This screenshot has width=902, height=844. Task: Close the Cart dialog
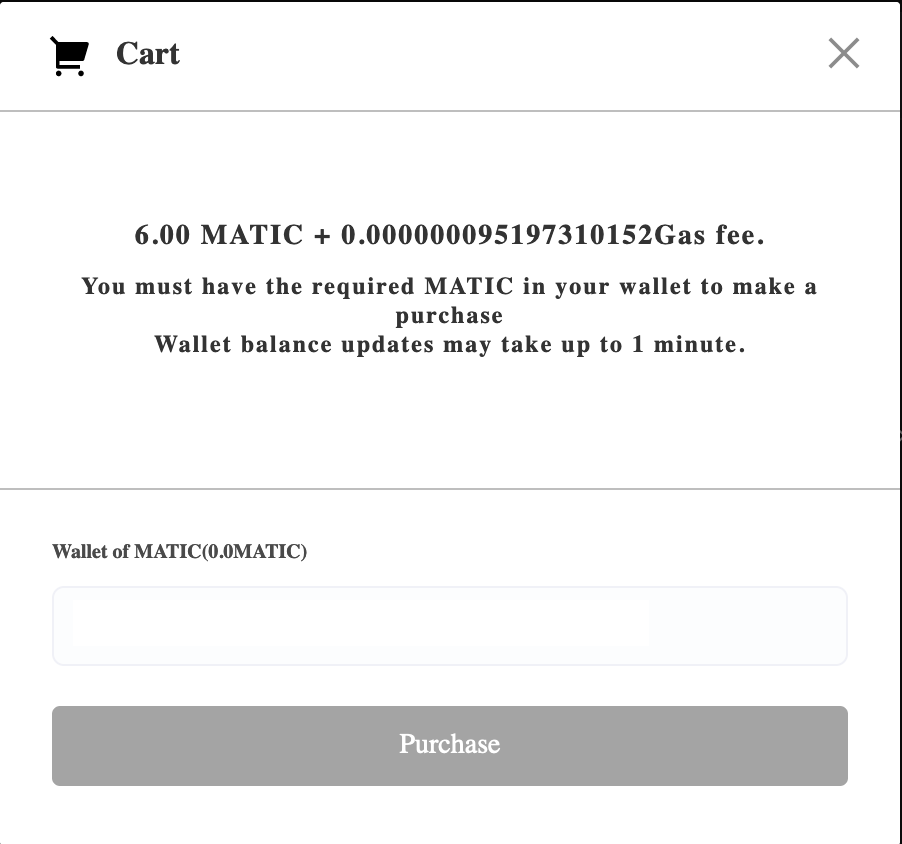pyautogui.click(x=843, y=53)
